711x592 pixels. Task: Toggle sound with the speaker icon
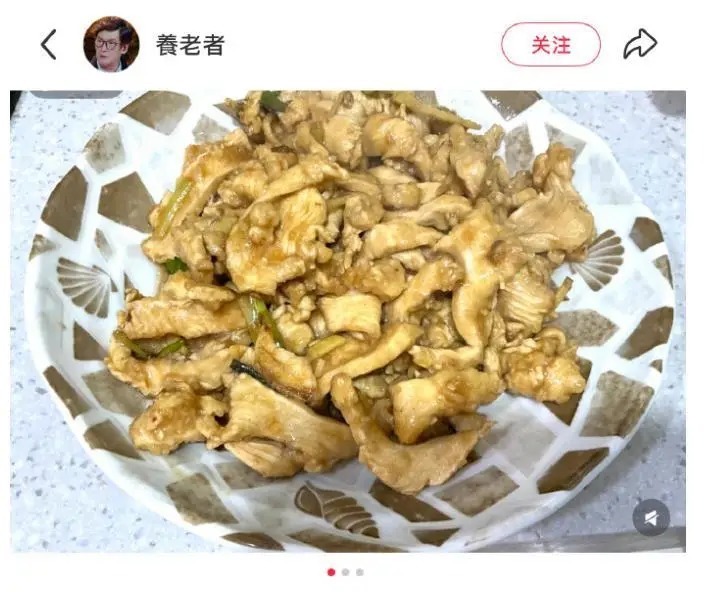(651, 518)
